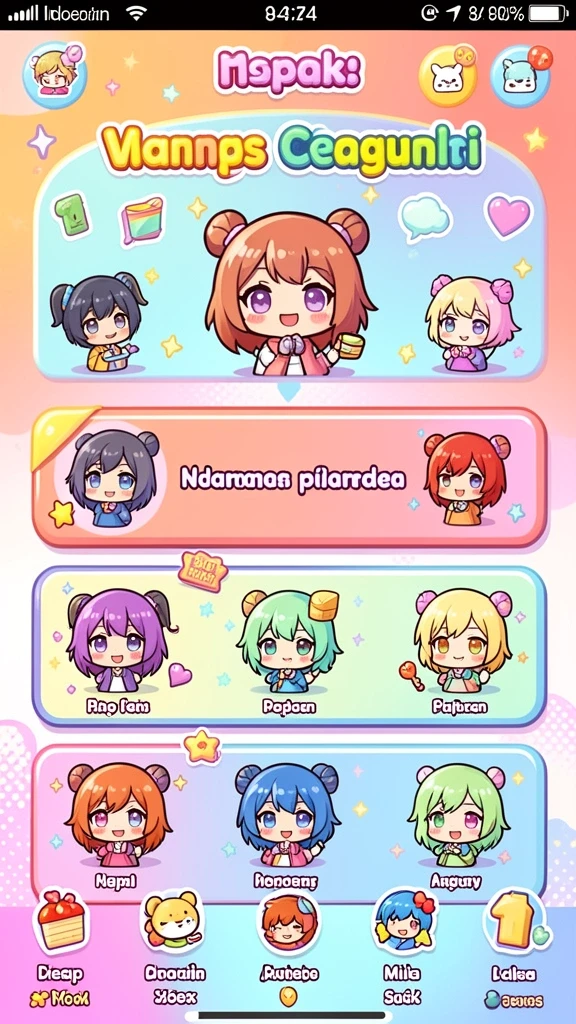Open the blue bear icon with red badge
576x1024 pixels.
[x=520, y=76]
